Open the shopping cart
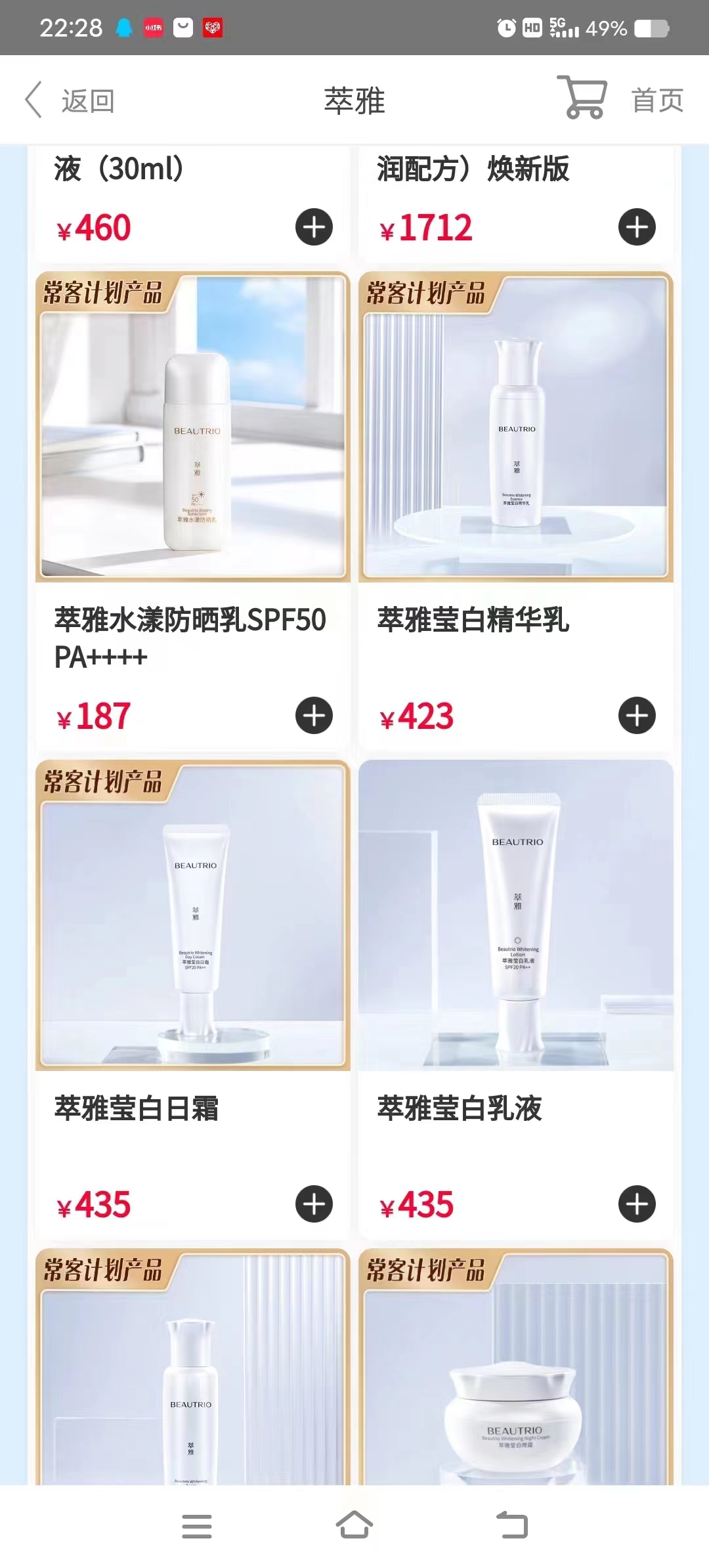709x1568 pixels. point(582,97)
